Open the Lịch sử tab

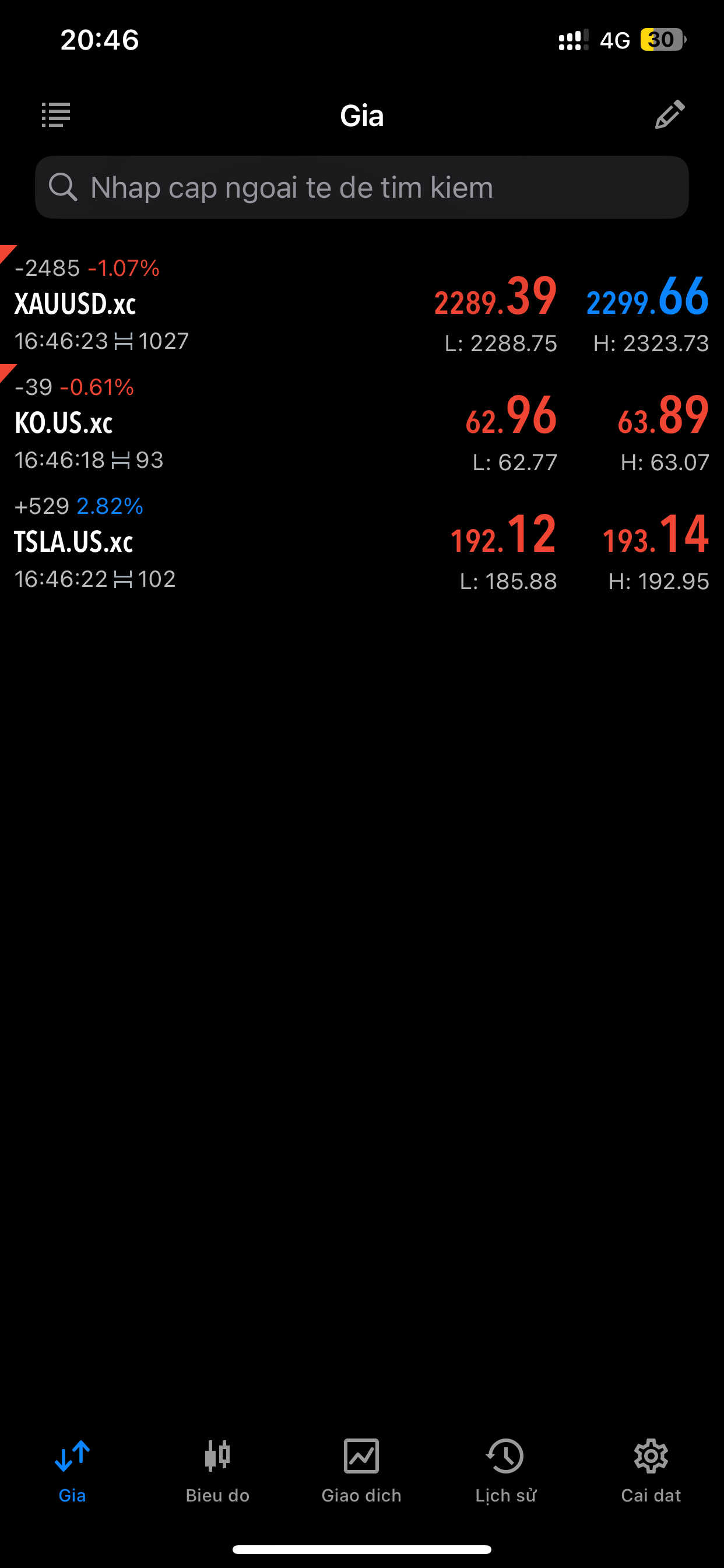tap(505, 1471)
